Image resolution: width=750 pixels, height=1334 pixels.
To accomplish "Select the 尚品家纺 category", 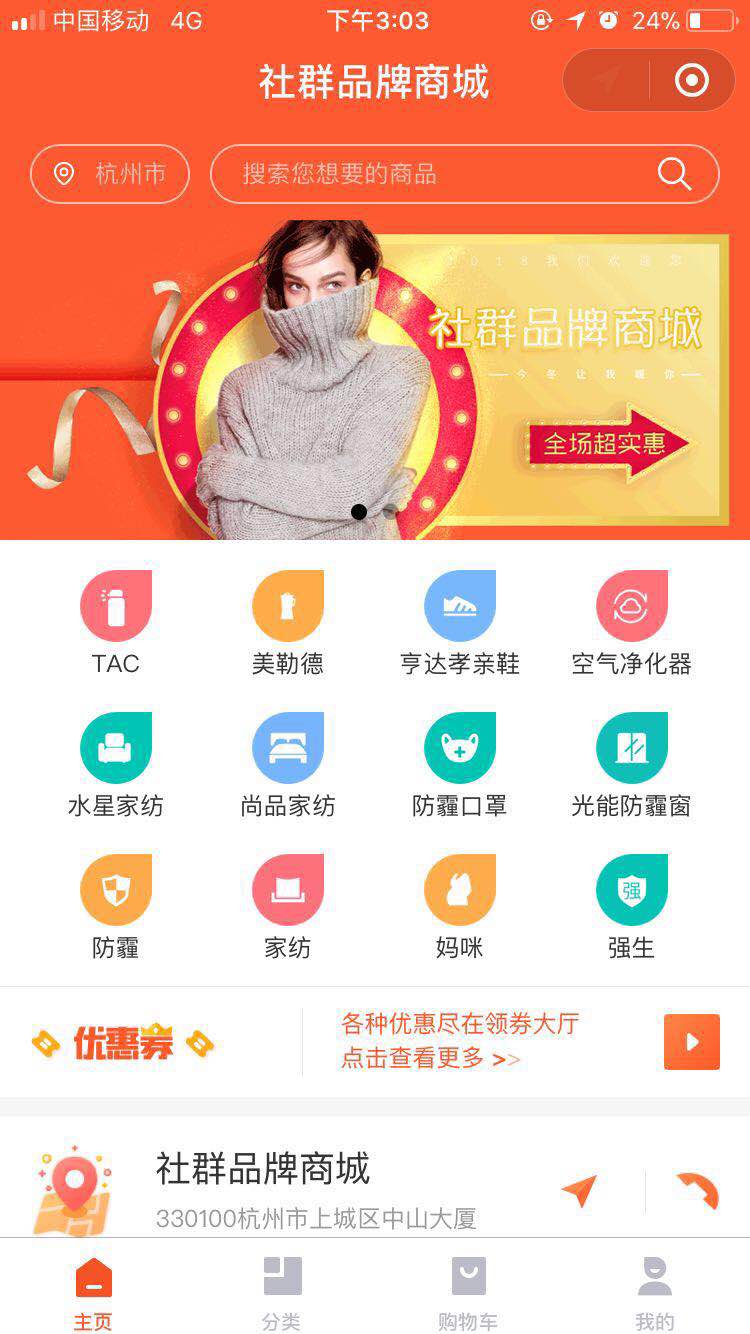I will coord(288,763).
